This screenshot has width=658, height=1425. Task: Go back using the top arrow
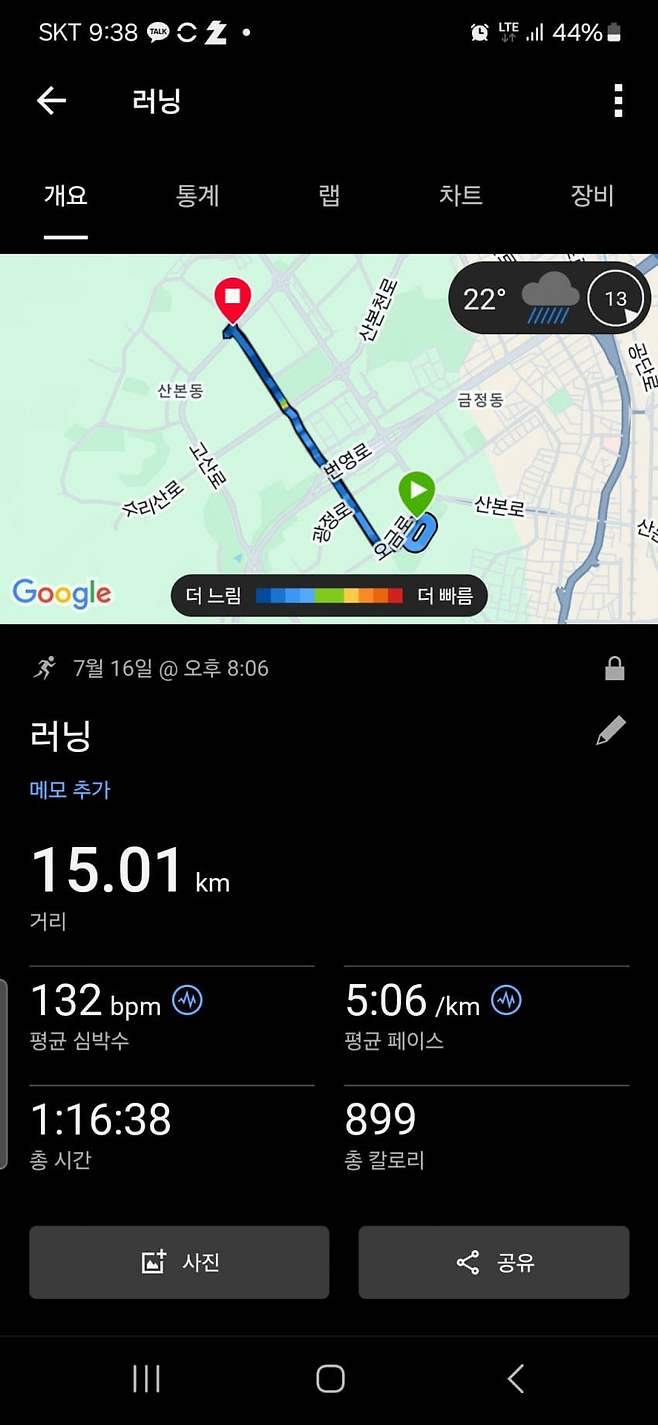(51, 100)
